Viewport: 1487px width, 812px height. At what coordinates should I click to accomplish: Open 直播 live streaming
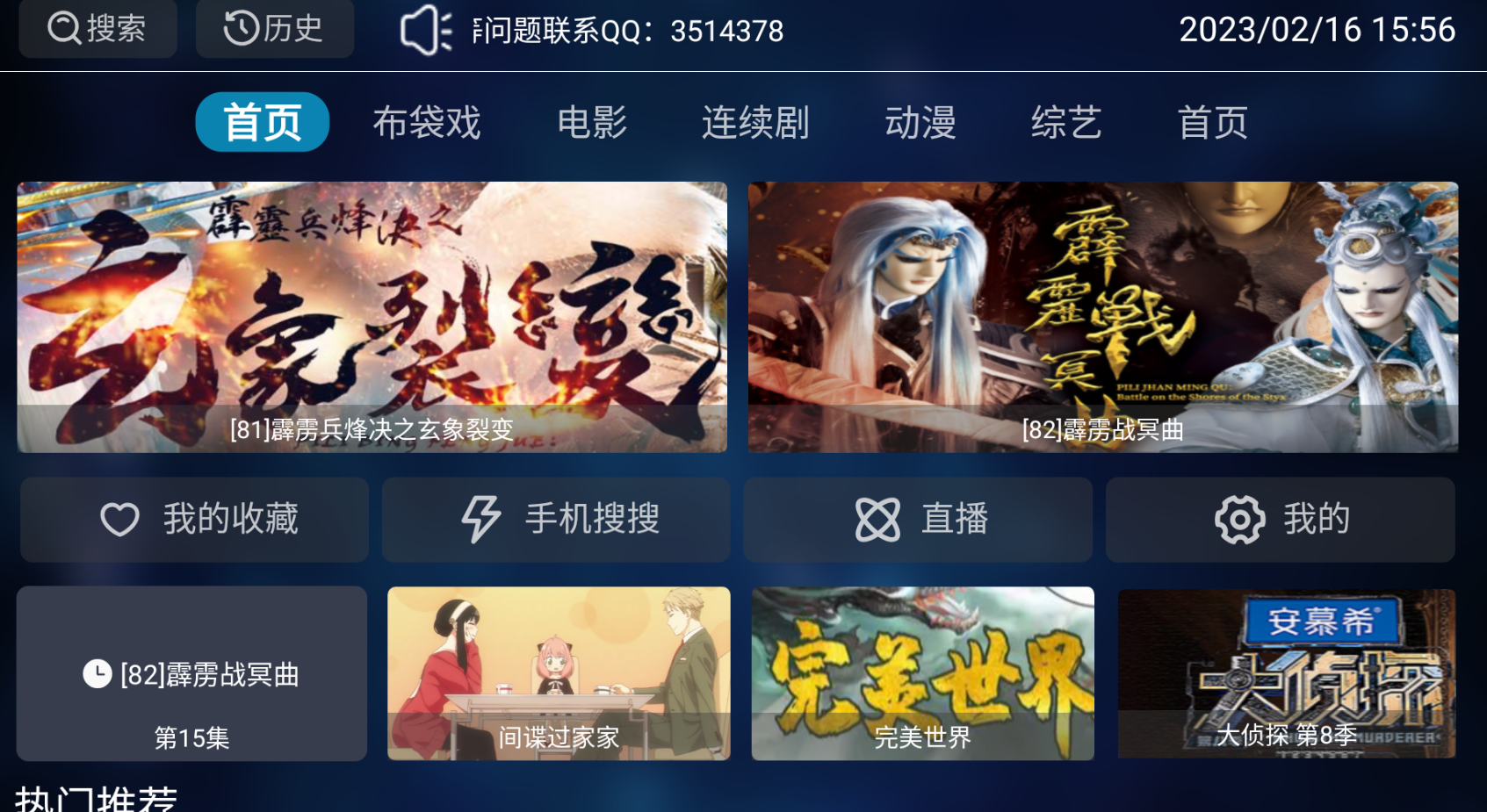tap(918, 519)
